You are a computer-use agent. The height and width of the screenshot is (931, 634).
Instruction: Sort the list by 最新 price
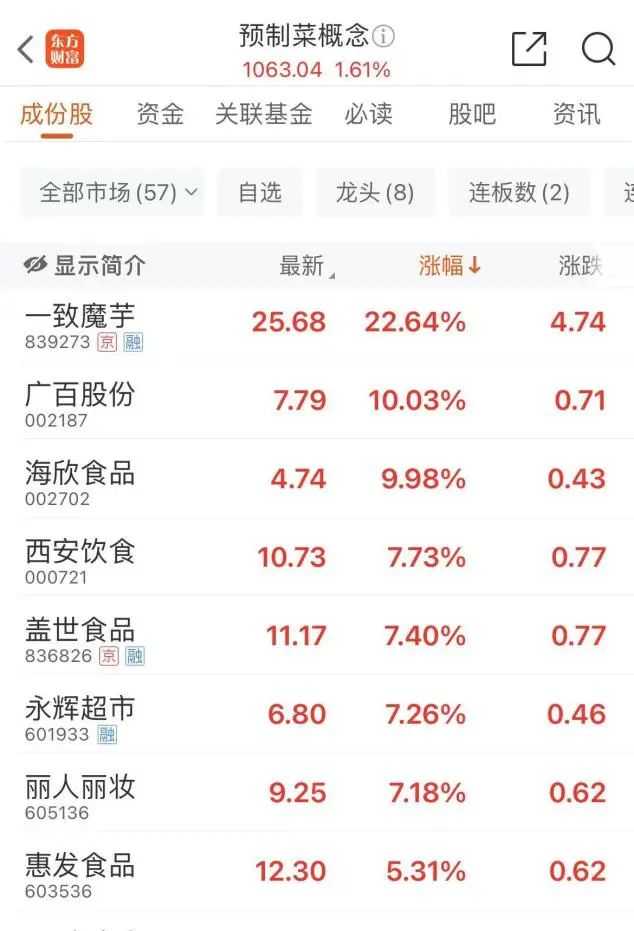click(304, 265)
